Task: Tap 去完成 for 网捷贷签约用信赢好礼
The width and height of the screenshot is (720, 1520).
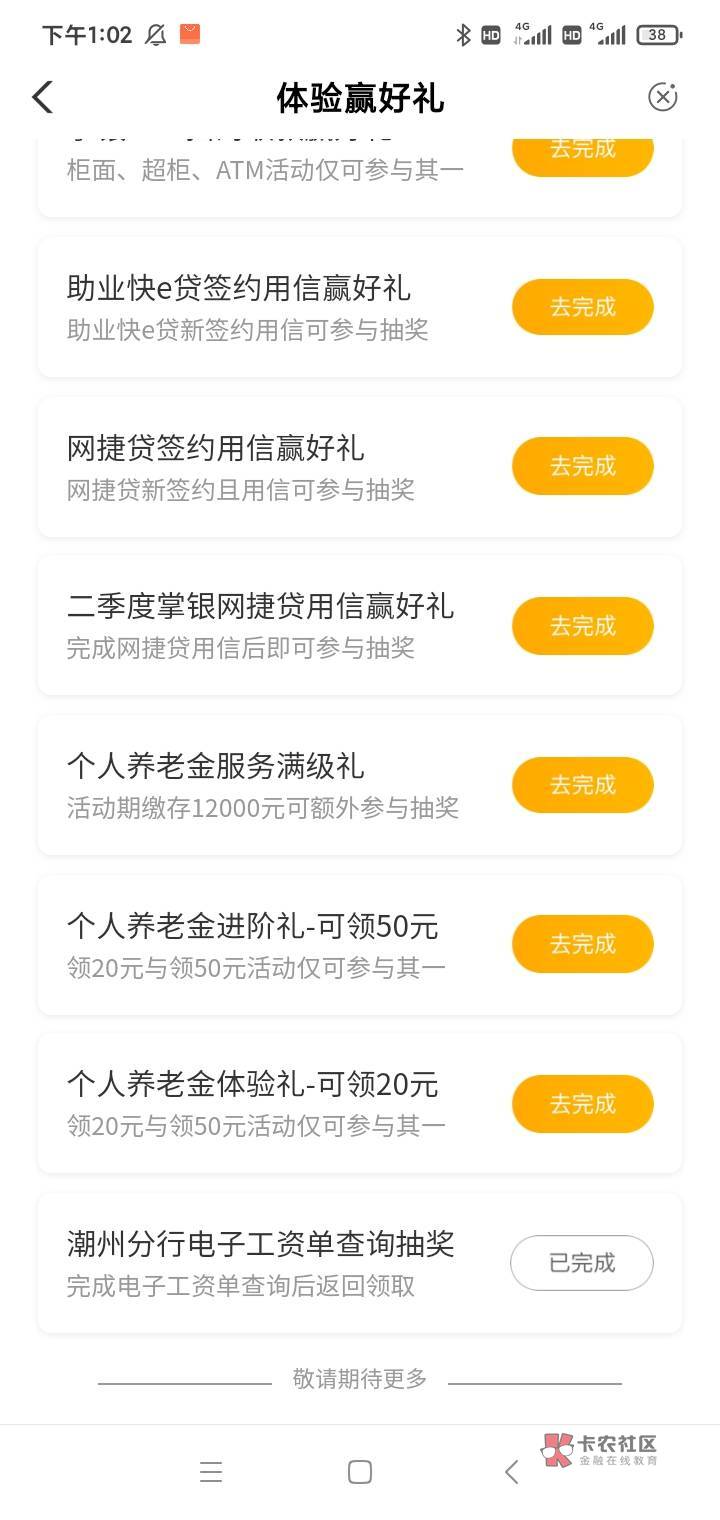Action: pyautogui.click(x=582, y=466)
